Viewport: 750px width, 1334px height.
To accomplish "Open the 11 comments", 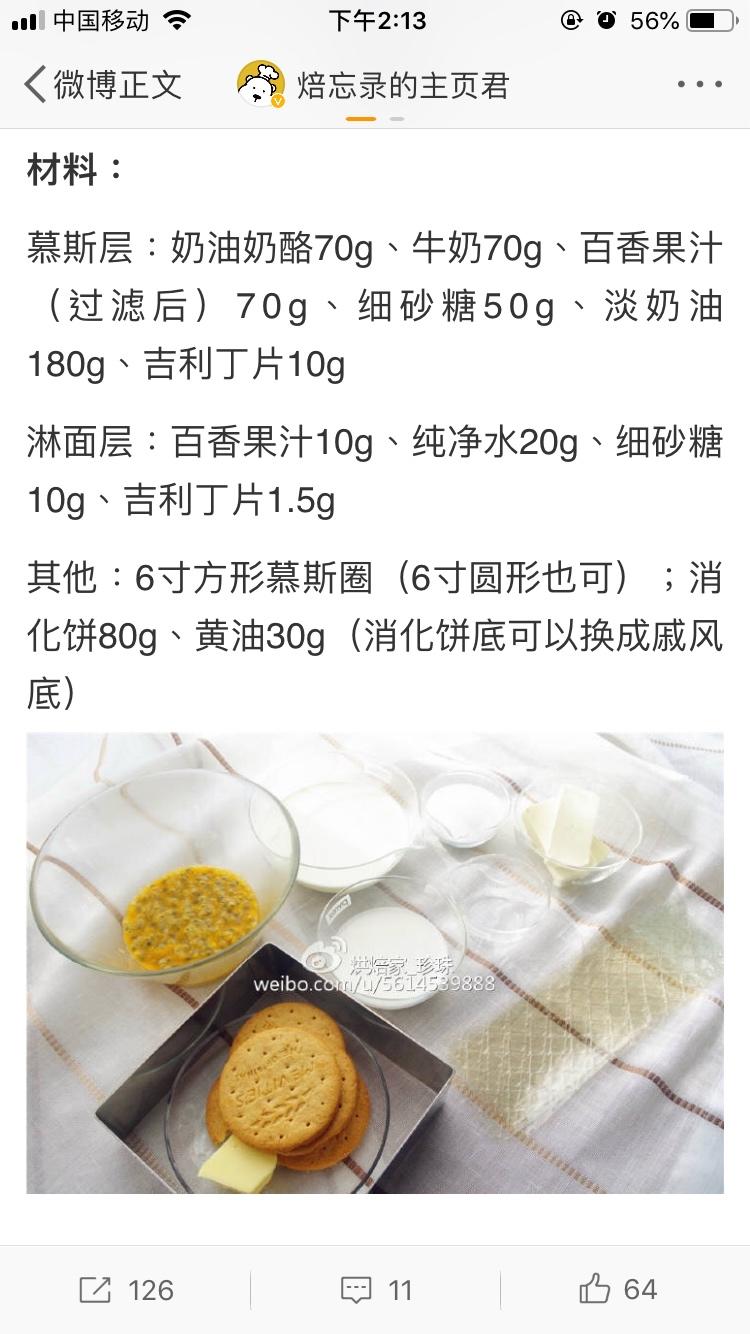I will [x=376, y=1290].
